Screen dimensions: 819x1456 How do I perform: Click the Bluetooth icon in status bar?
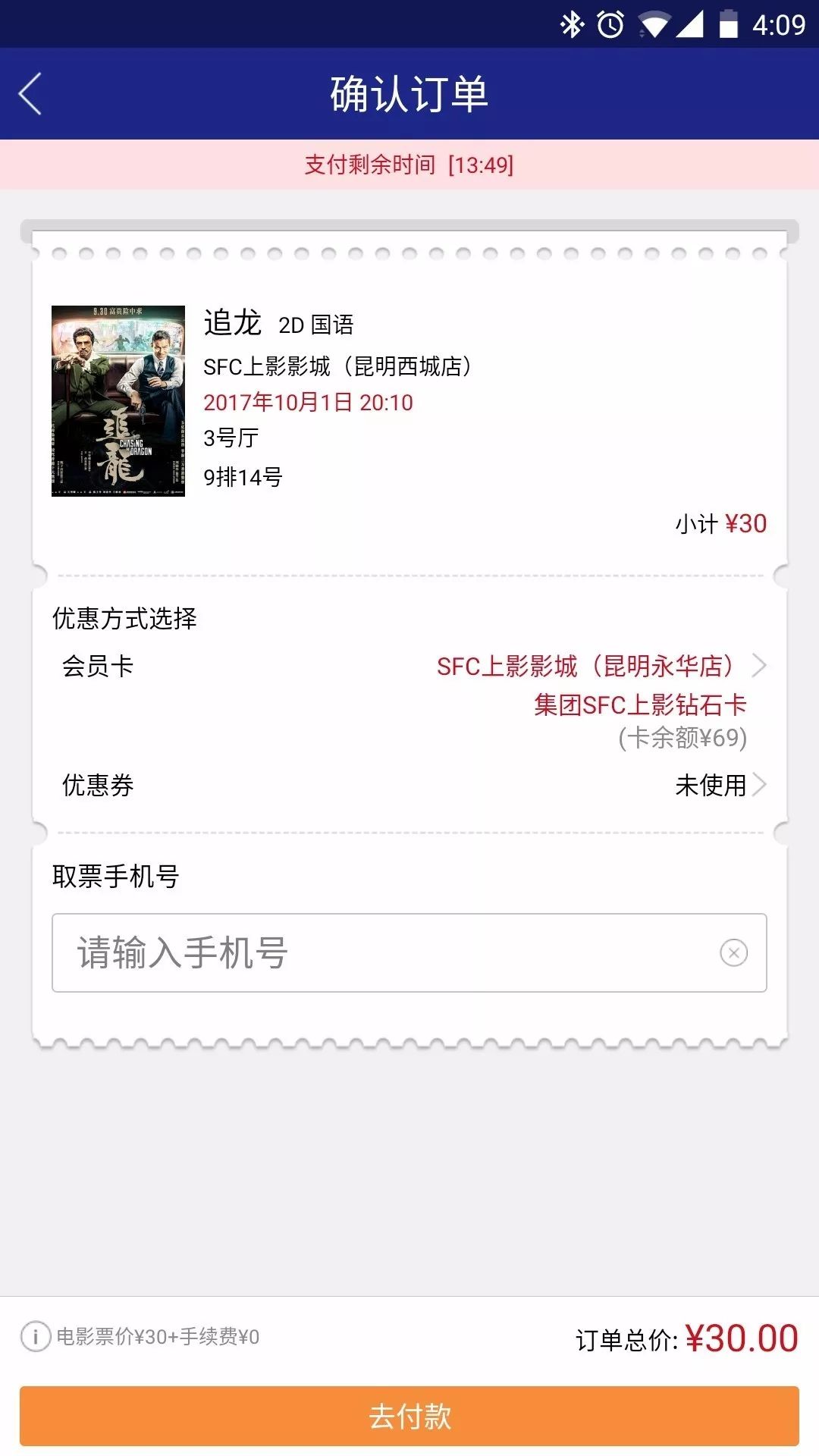571,24
